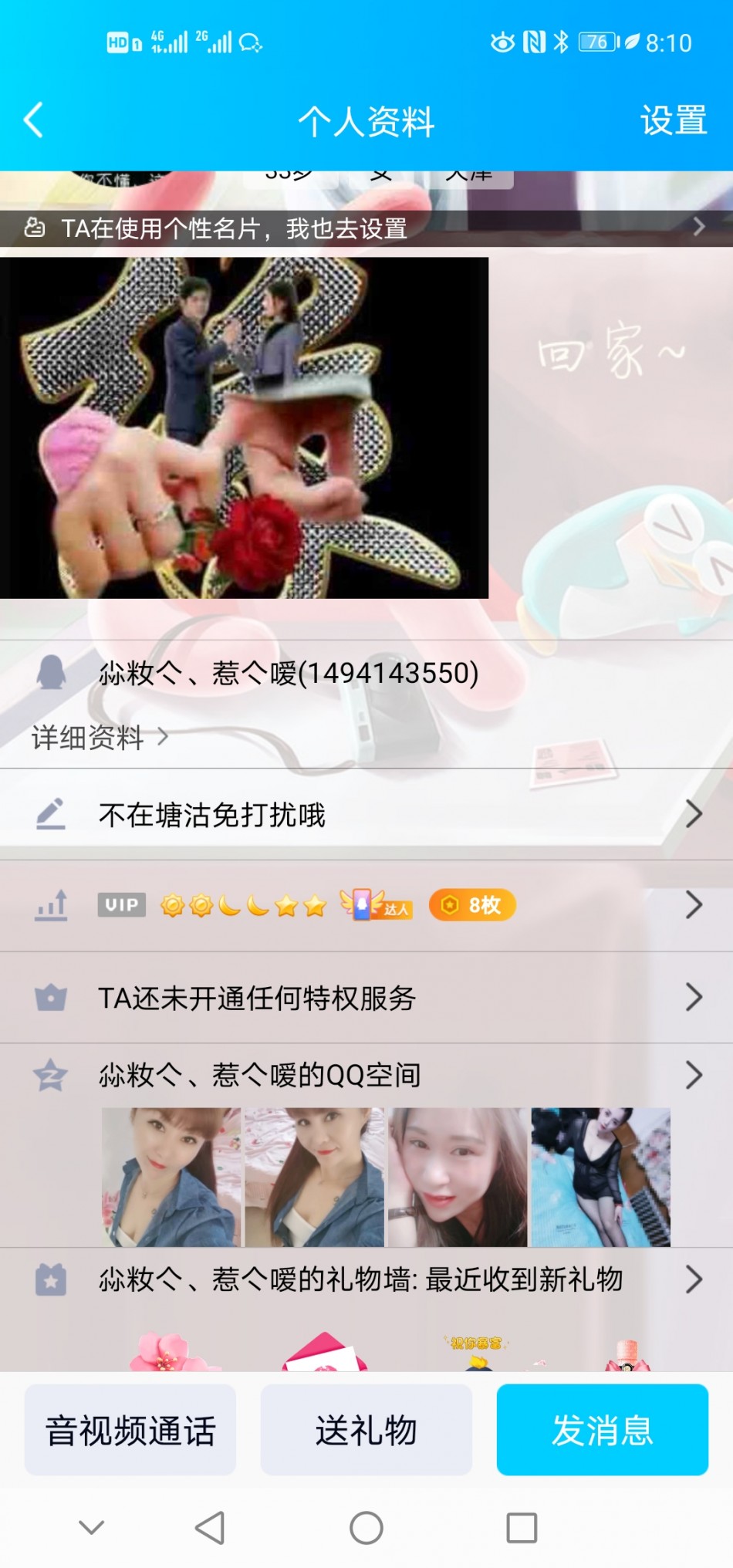733x1568 pixels.
Task: Open recent apps from navigation bar
Action: (522, 1527)
